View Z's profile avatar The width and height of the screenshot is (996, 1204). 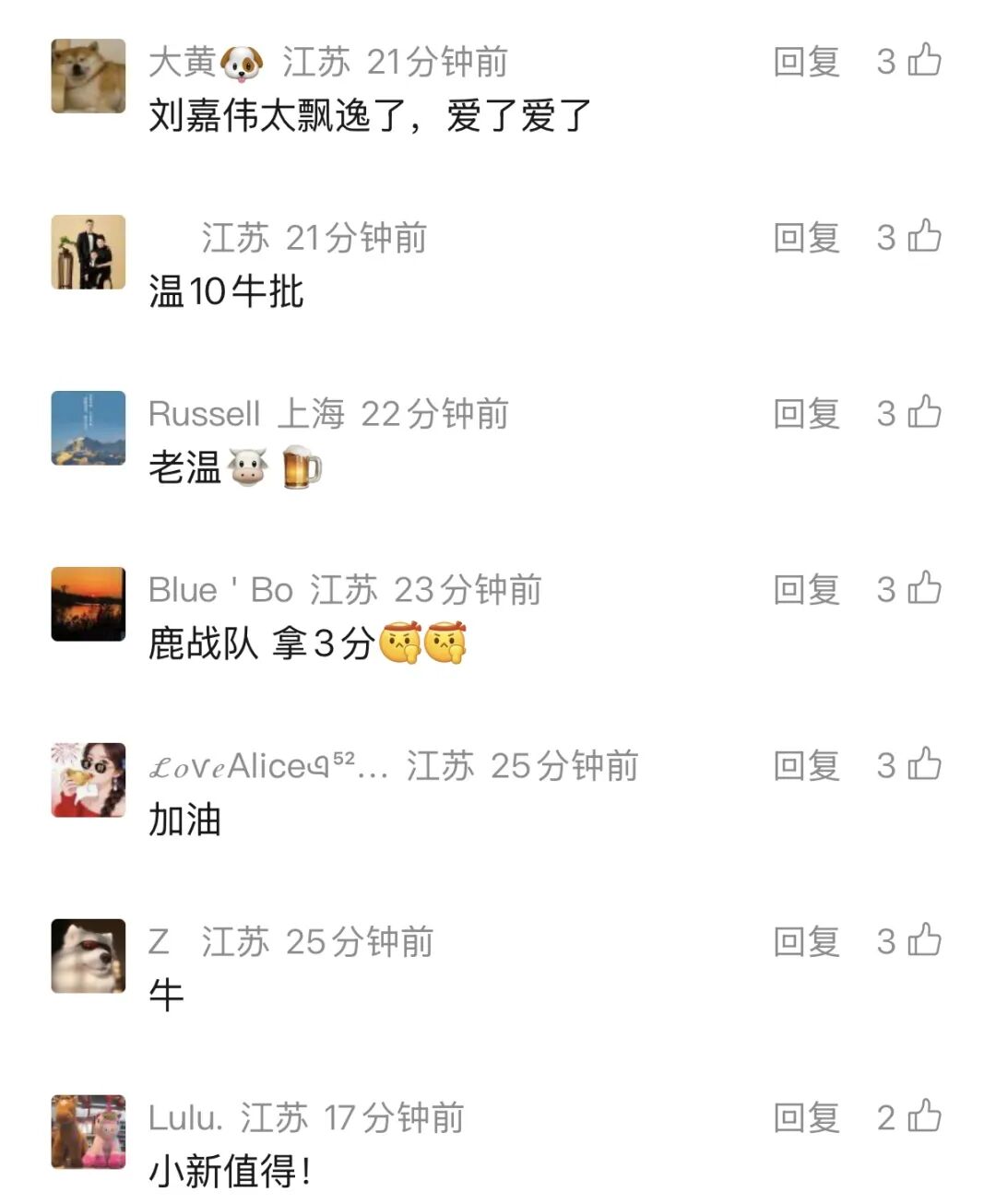pyautogui.click(x=89, y=956)
